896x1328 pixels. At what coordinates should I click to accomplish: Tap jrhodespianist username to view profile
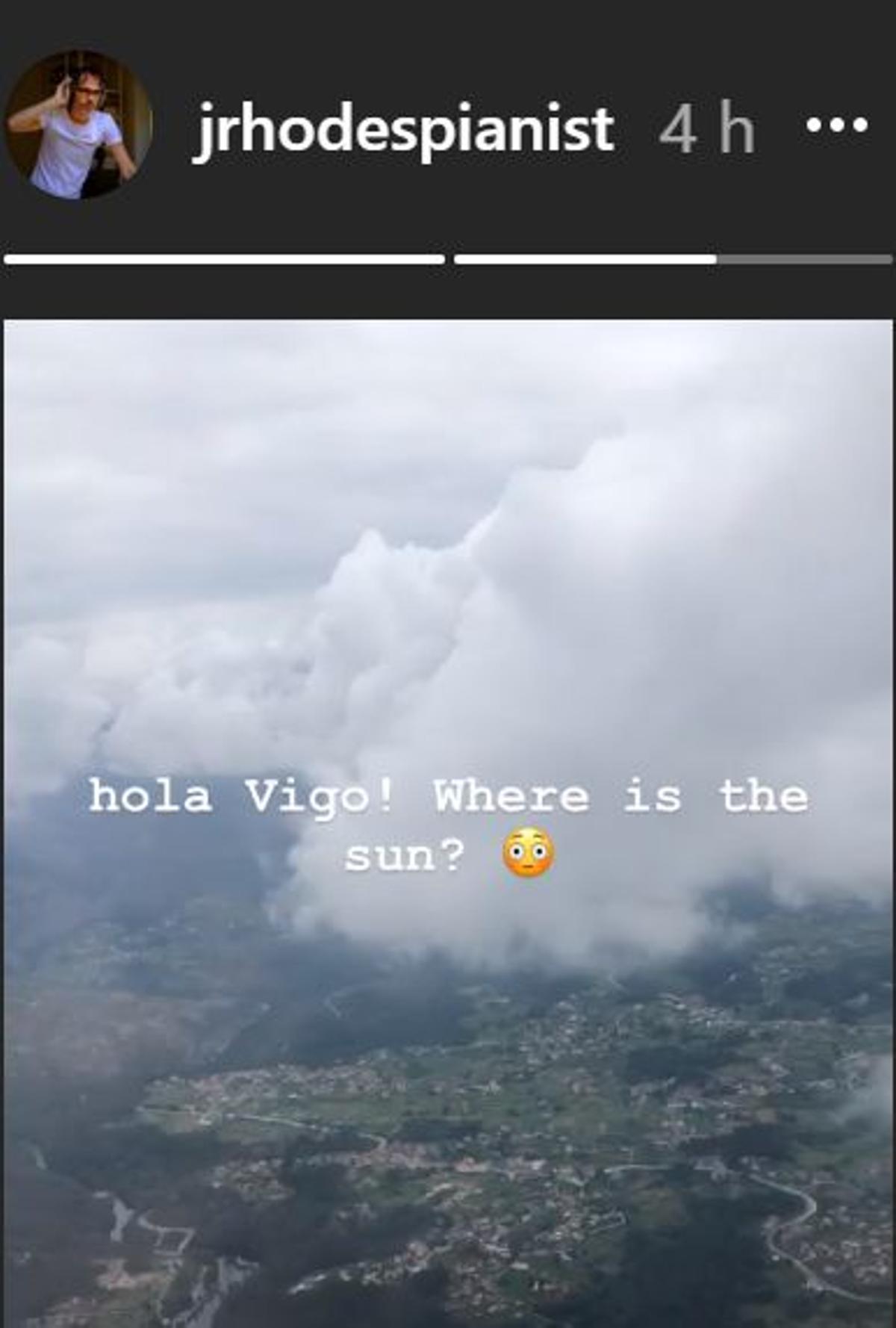click(x=403, y=128)
